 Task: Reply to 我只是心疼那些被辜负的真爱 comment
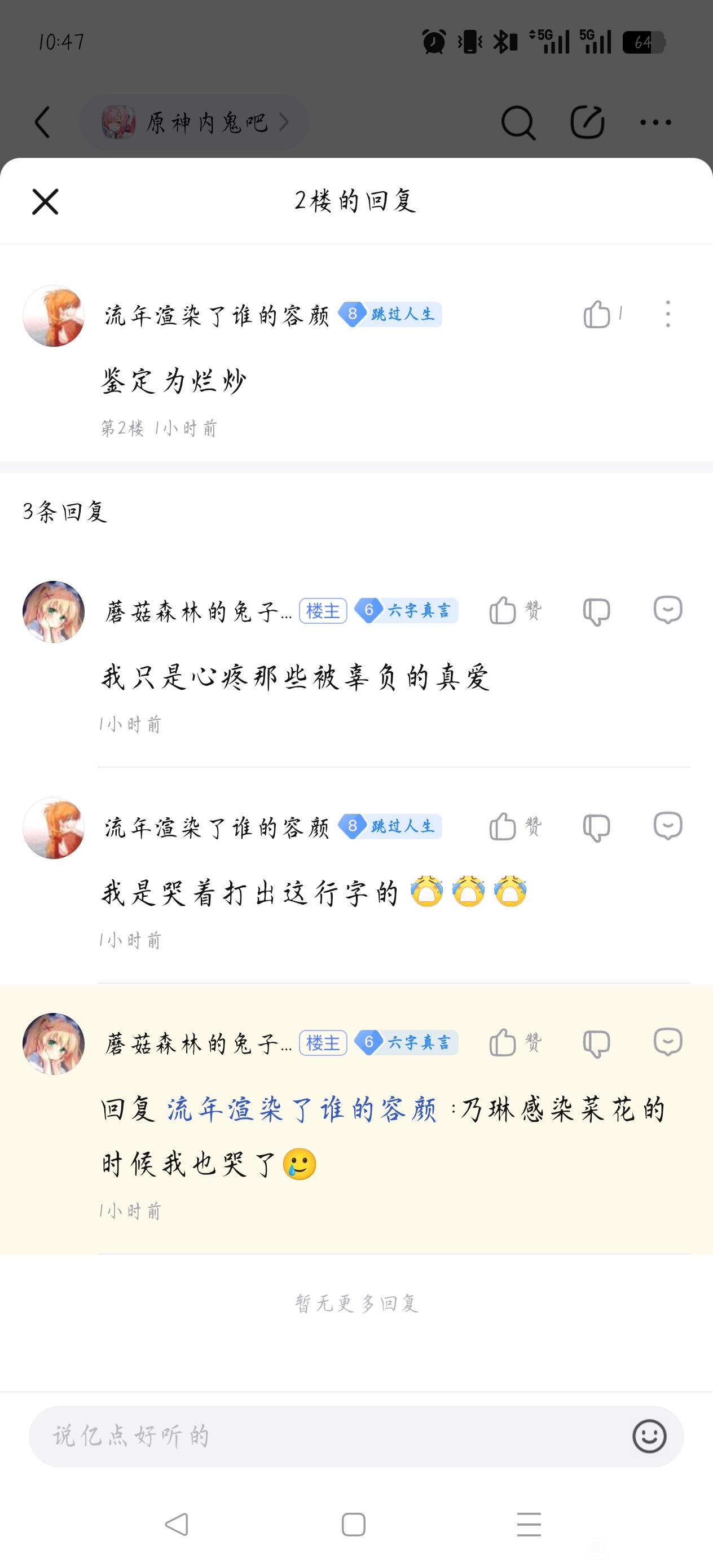[668, 610]
